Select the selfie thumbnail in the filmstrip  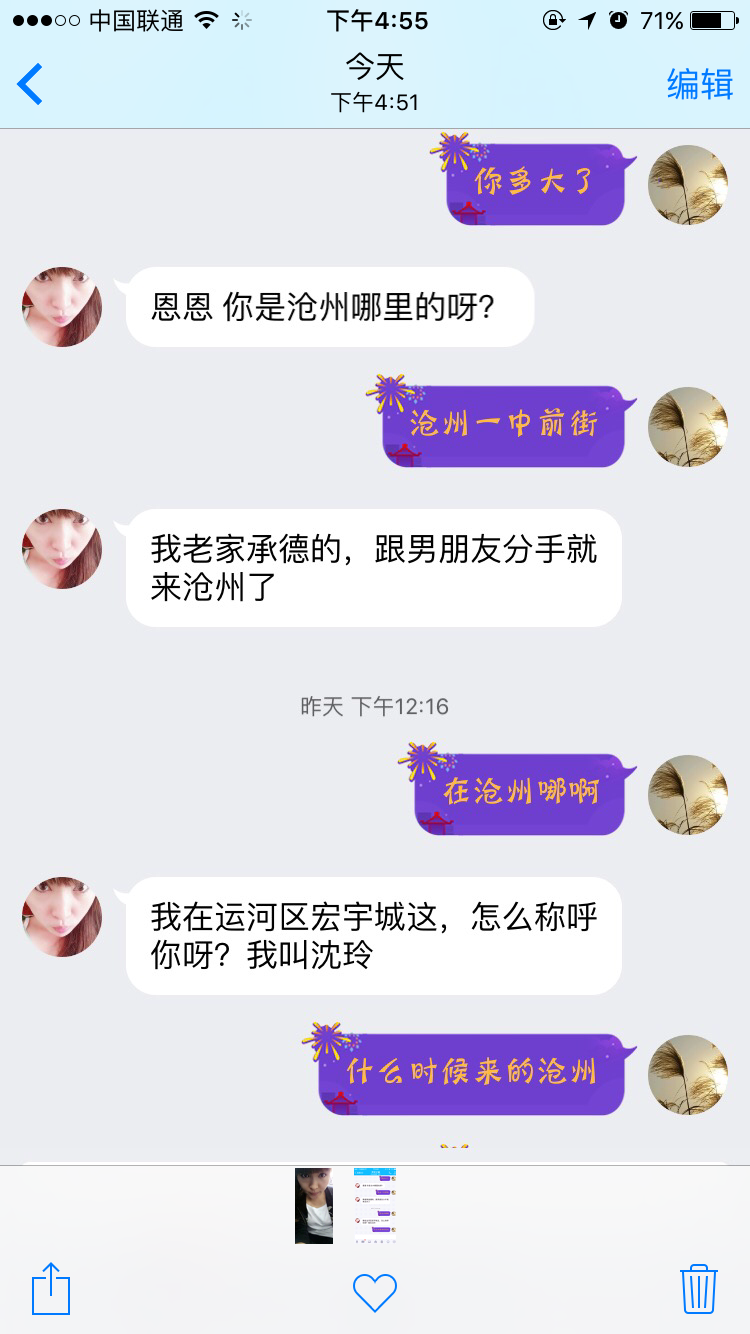coord(313,1207)
